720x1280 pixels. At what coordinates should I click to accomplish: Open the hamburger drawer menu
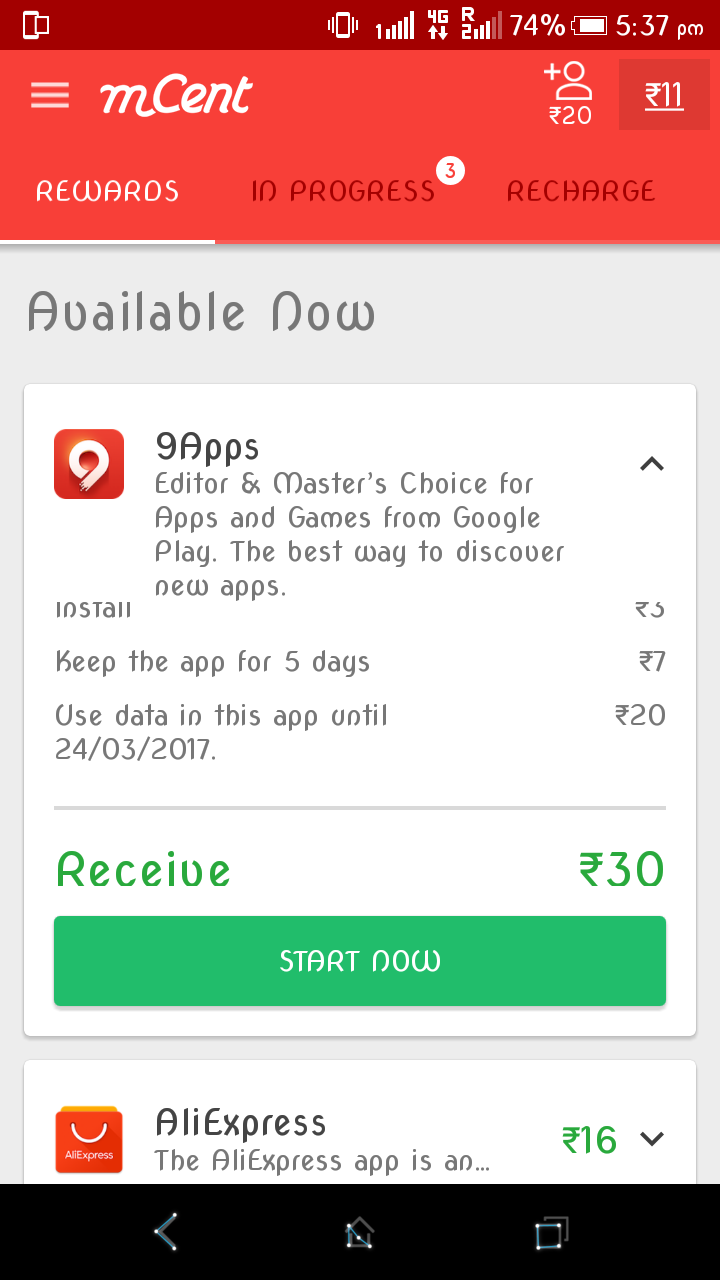50,95
